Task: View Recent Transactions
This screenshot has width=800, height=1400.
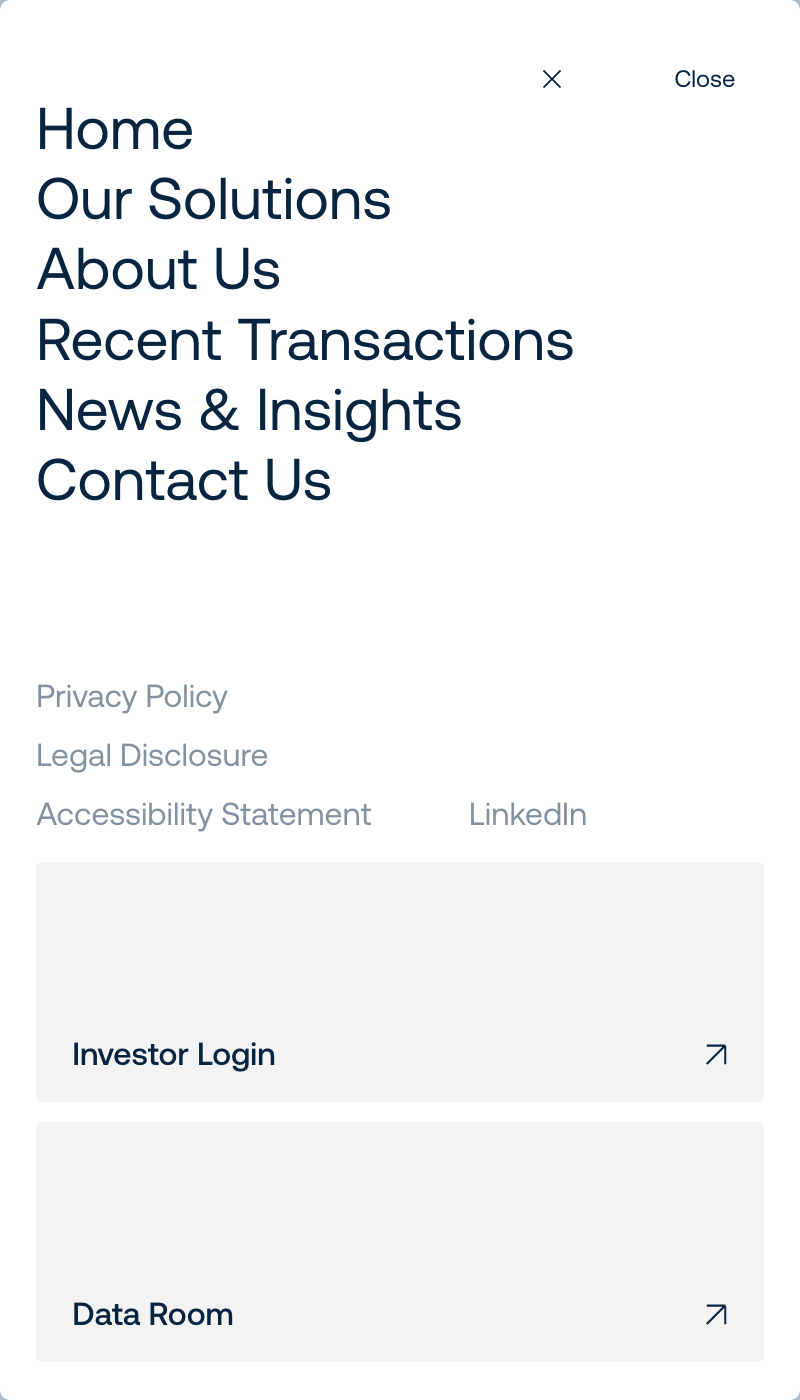Action: coord(305,340)
